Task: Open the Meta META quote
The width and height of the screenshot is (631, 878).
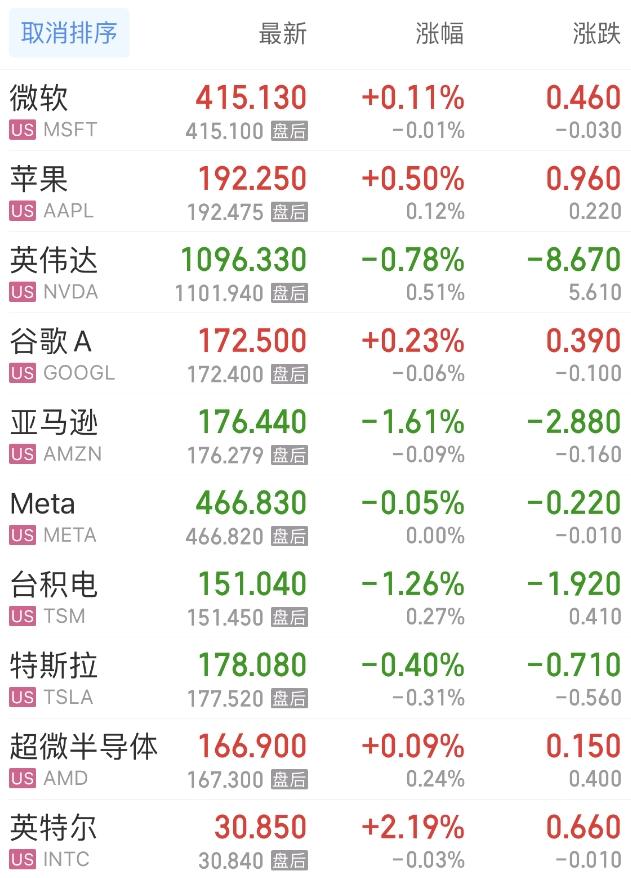Action: tap(60, 516)
